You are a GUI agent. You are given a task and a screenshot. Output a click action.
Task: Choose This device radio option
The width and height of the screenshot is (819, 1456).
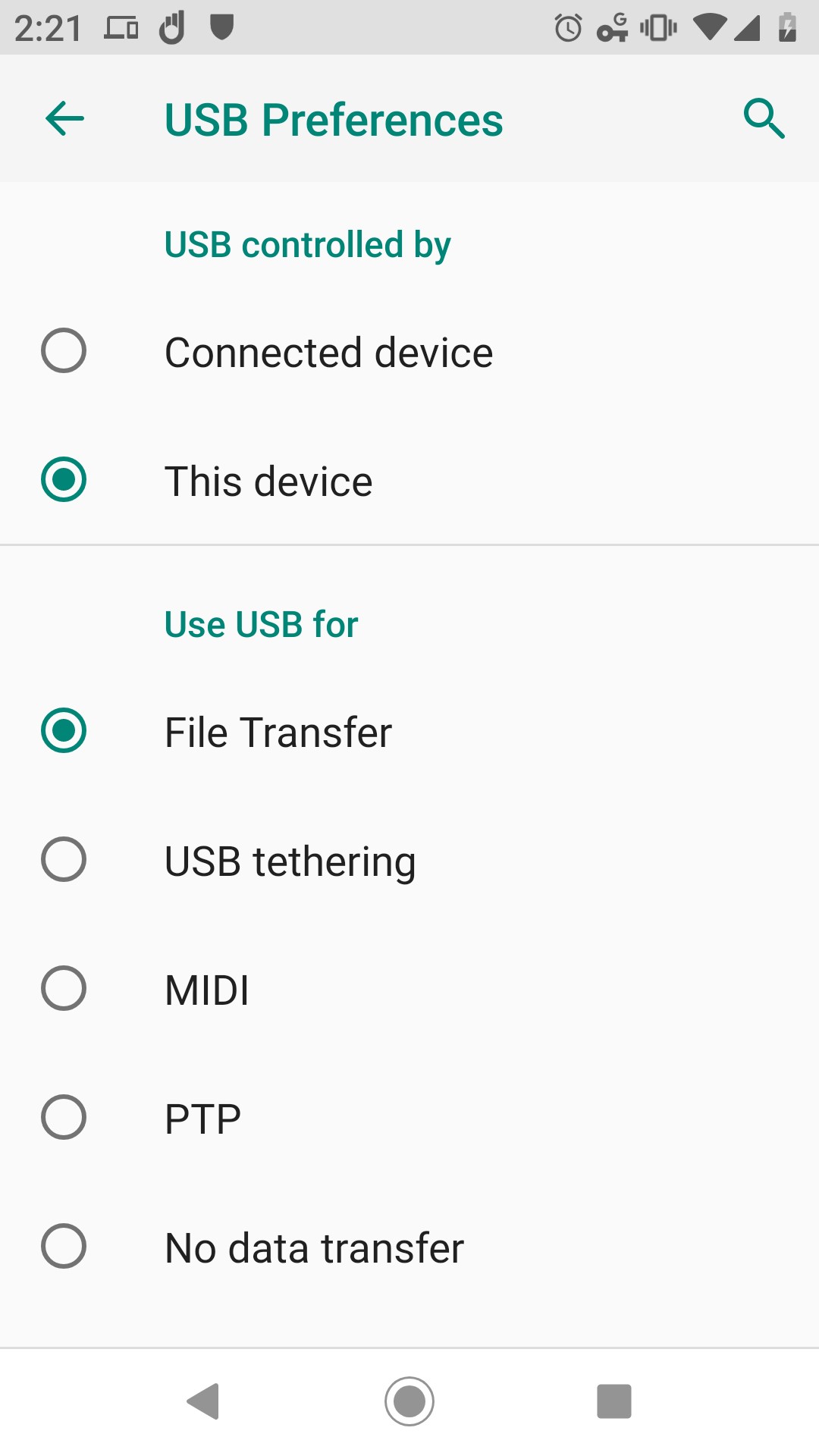[409, 481]
